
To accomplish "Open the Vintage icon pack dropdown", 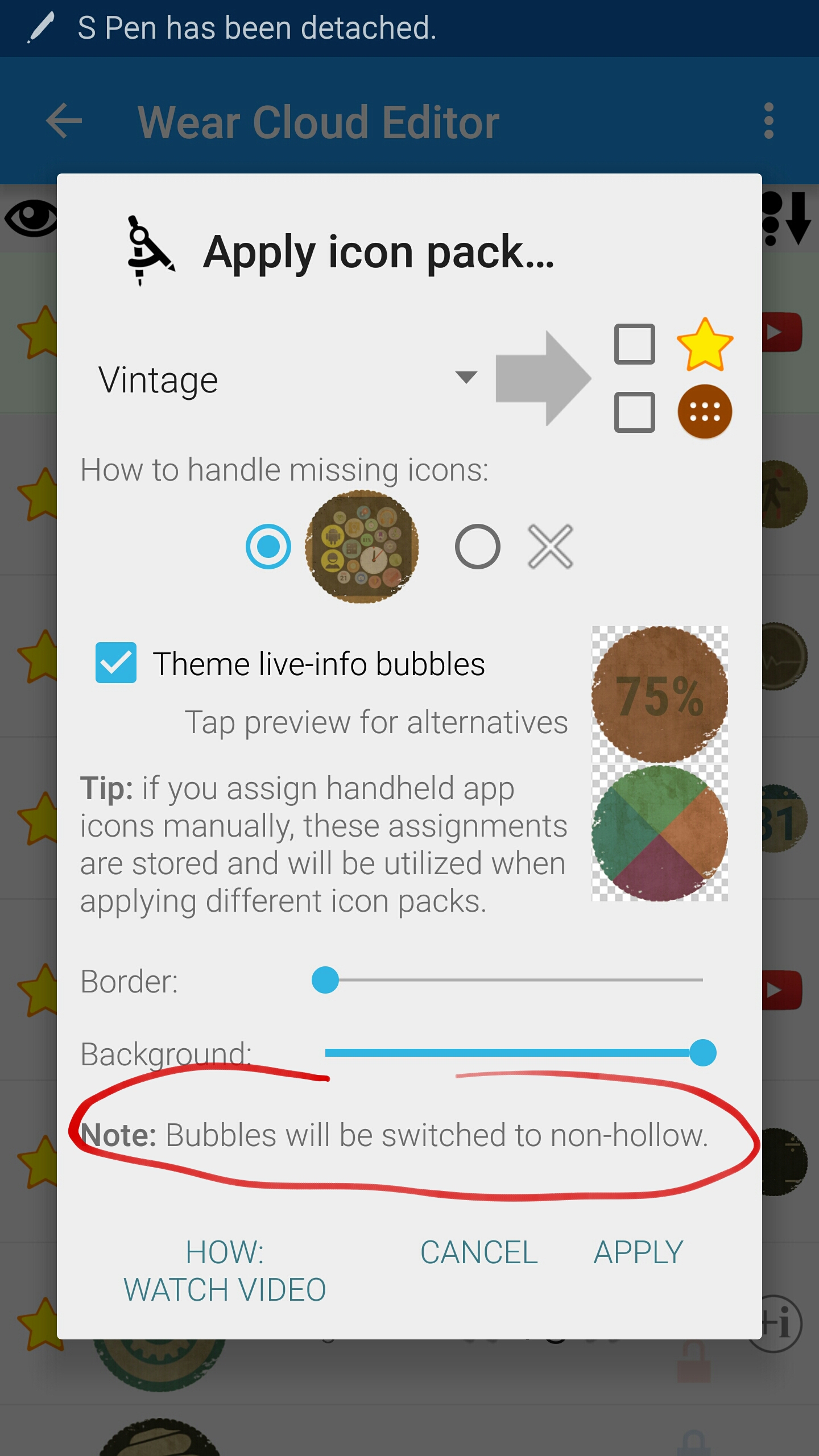I will point(284,379).
